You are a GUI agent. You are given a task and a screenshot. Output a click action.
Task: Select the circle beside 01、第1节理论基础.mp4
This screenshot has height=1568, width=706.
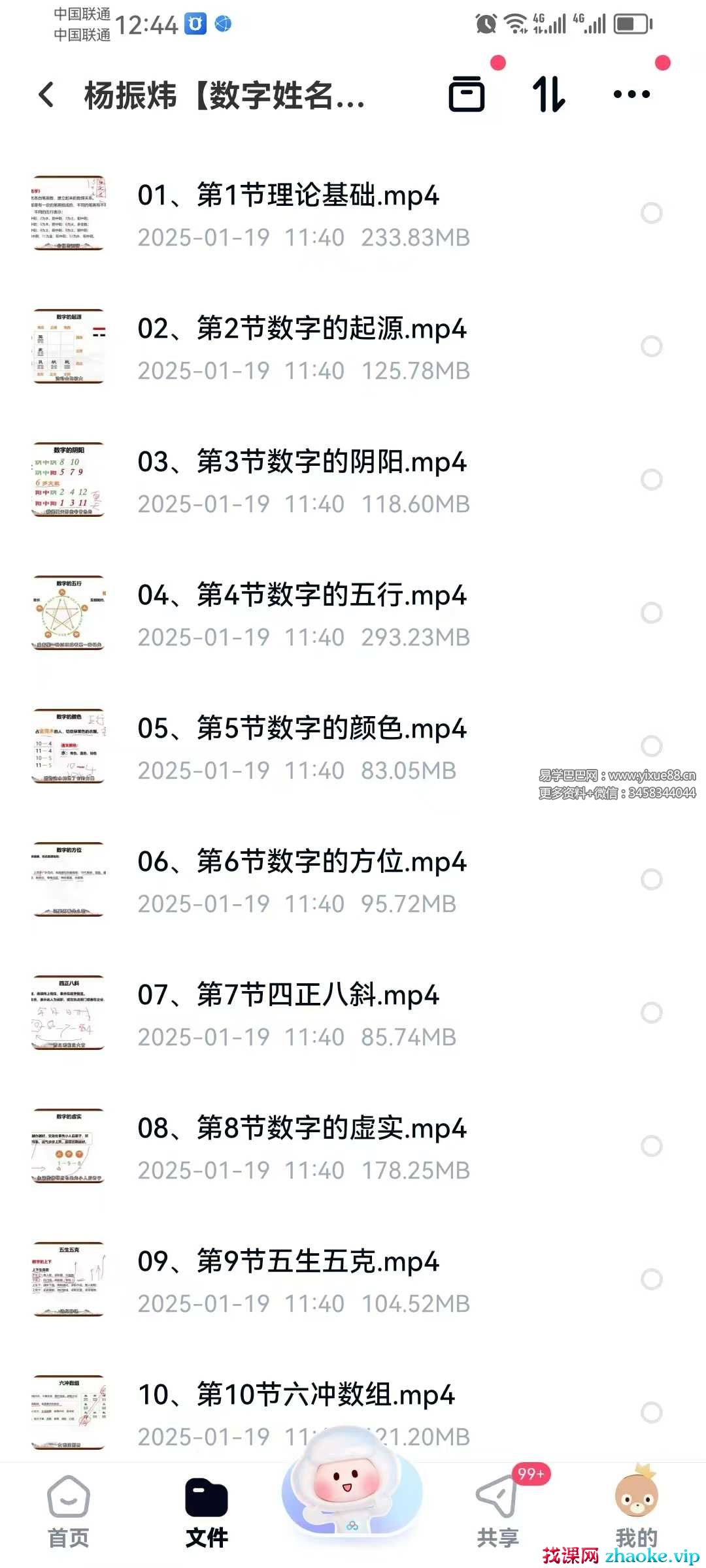(651, 213)
